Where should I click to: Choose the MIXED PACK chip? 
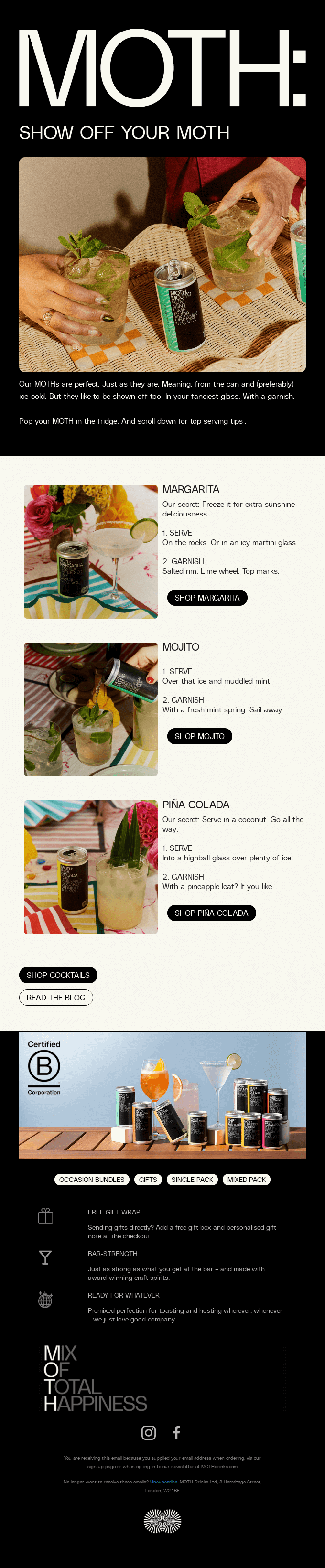[x=247, y=1179]
